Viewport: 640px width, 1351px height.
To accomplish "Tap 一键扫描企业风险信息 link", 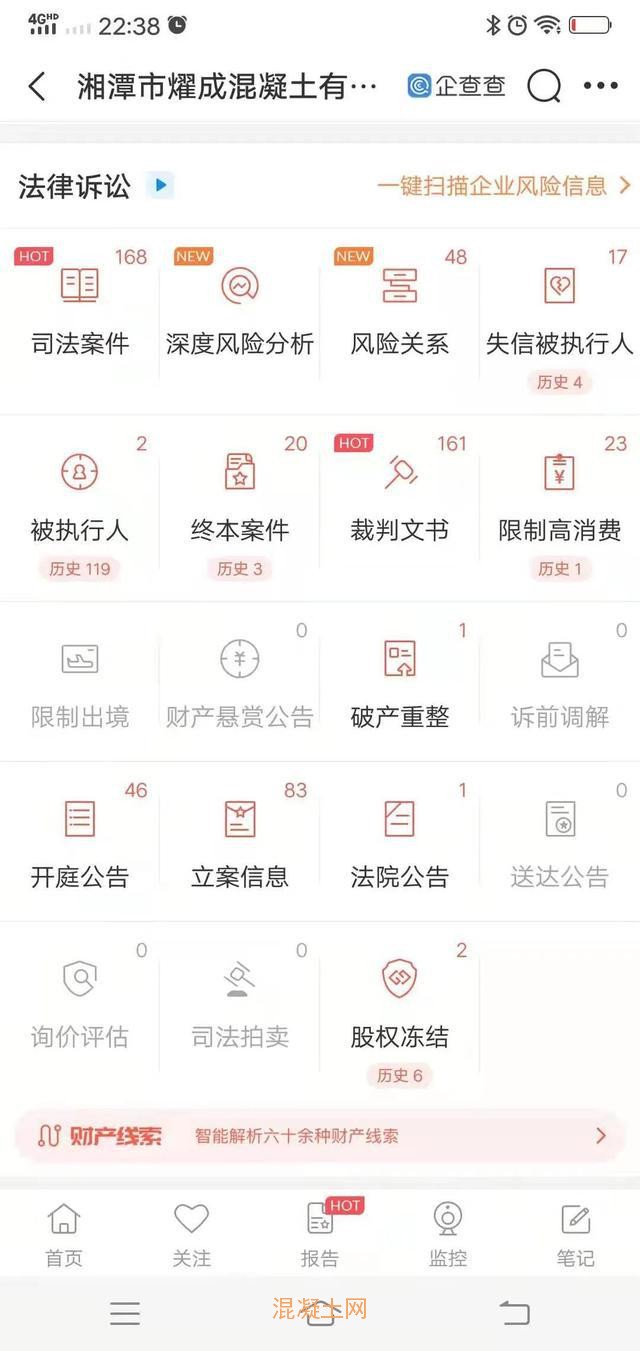I will (x=503, y=186).
